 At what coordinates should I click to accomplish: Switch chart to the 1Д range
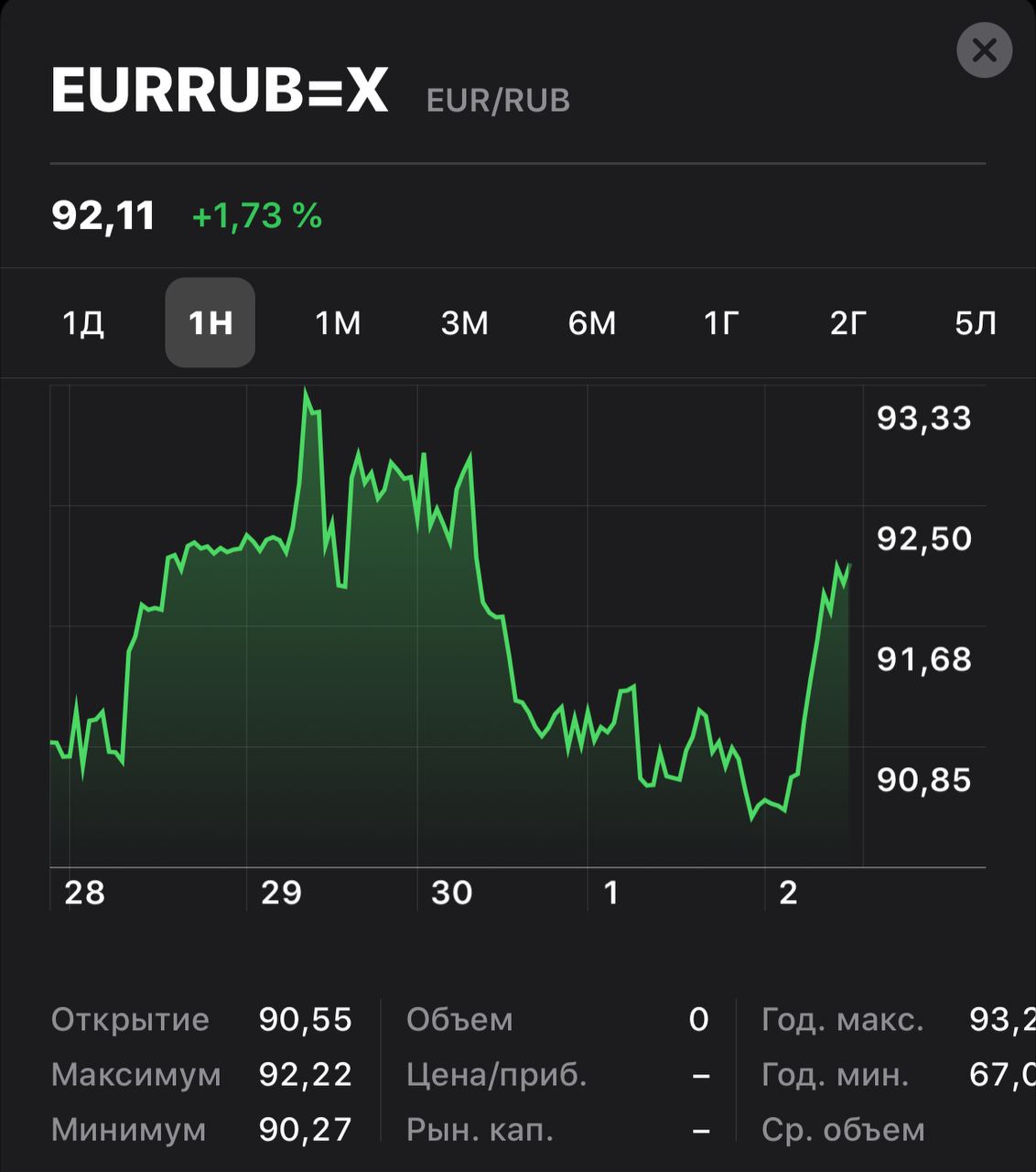(83, 323)
